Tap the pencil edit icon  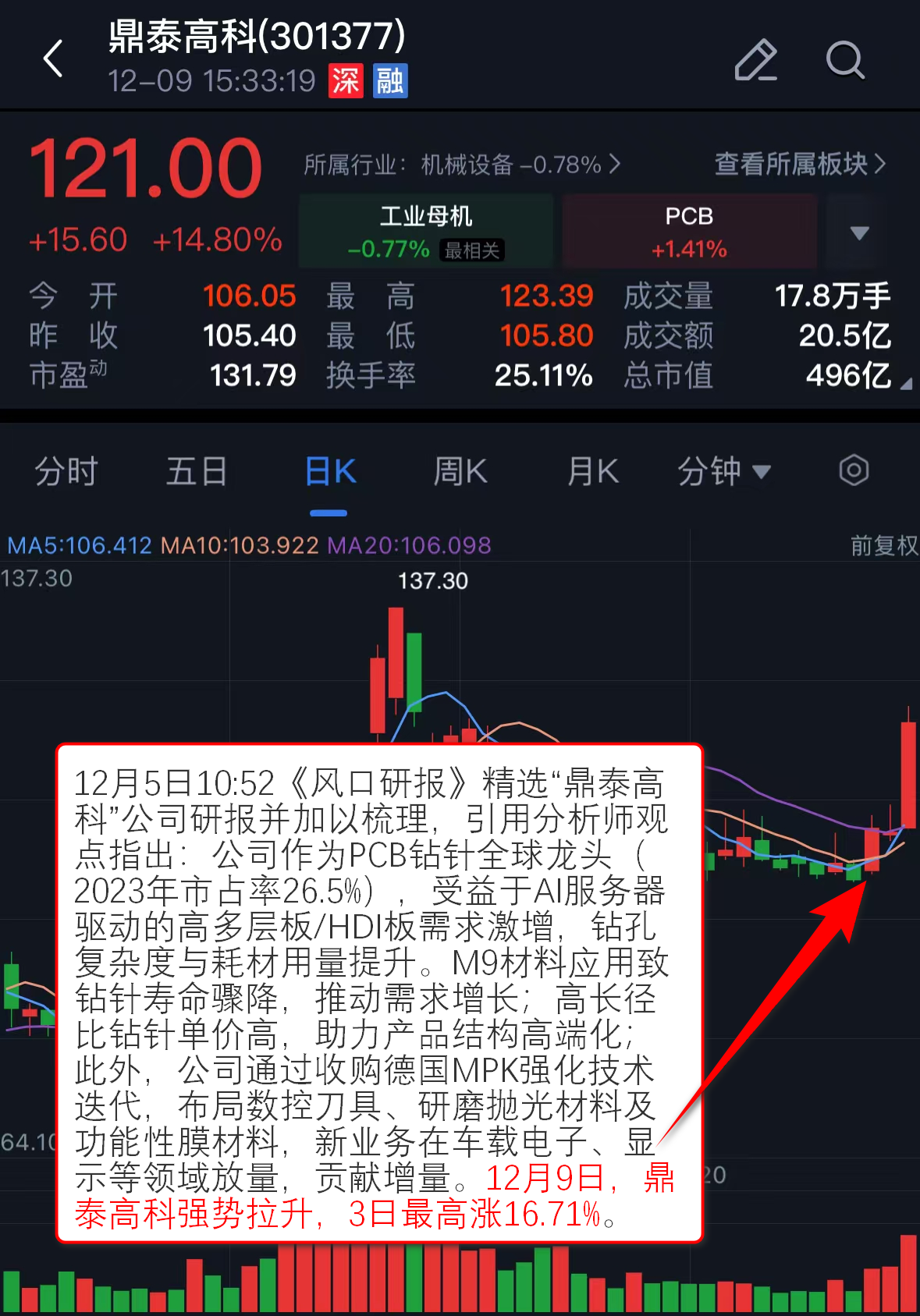(x=755, y=60)
